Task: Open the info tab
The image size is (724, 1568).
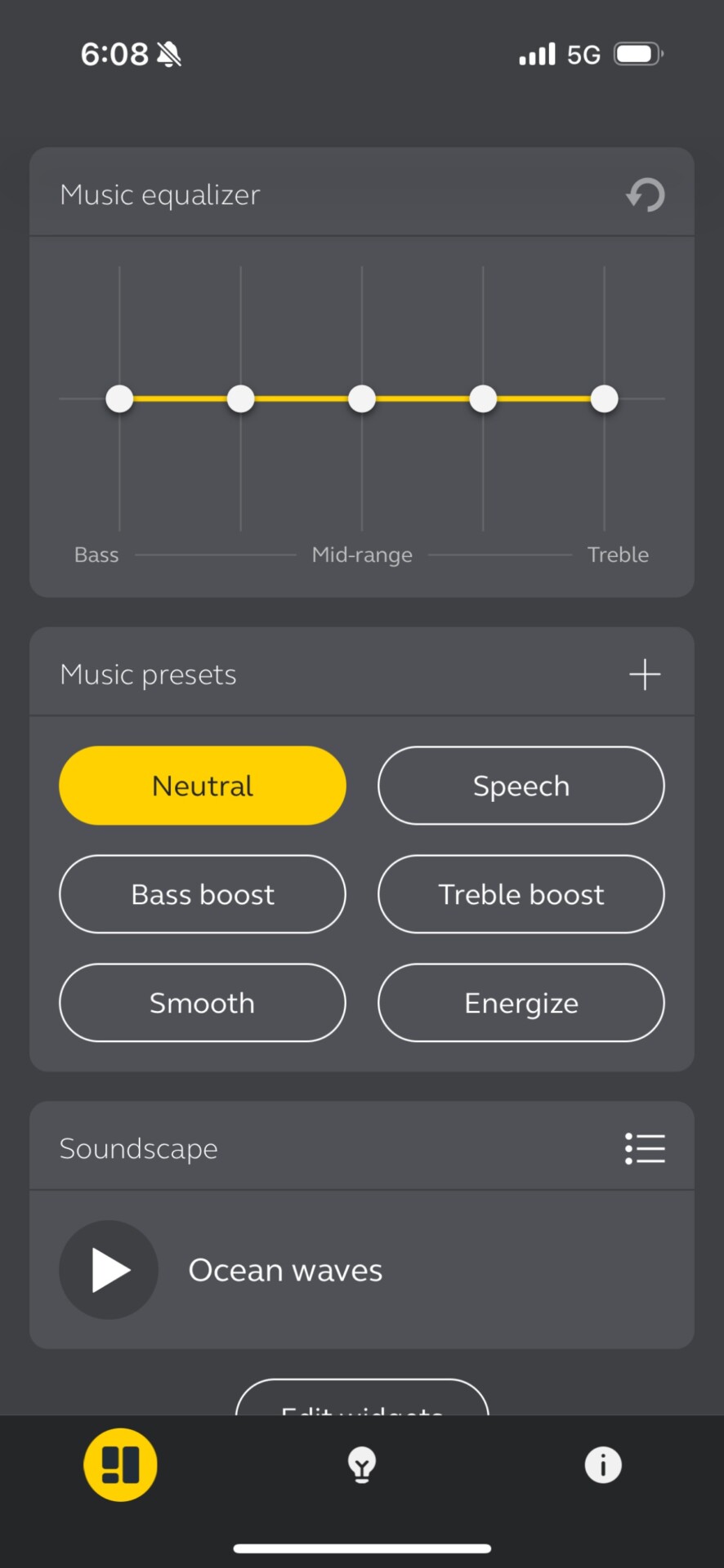Action: point(603,1465)
